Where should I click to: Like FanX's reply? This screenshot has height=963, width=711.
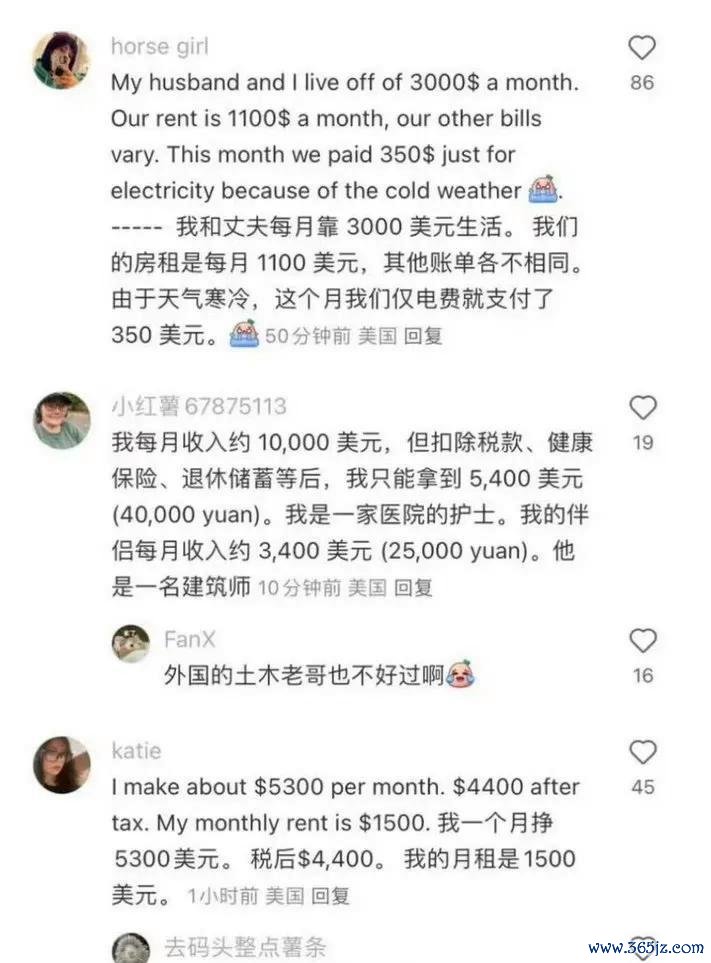coord(642,641)
